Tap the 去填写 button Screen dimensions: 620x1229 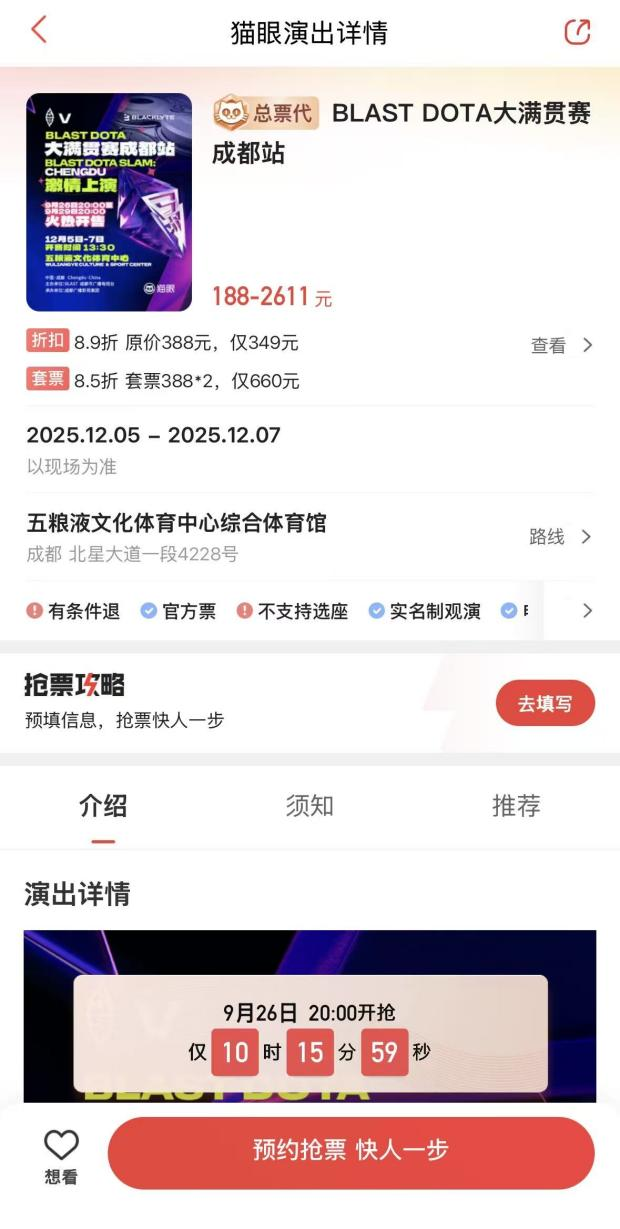(545, 703)
